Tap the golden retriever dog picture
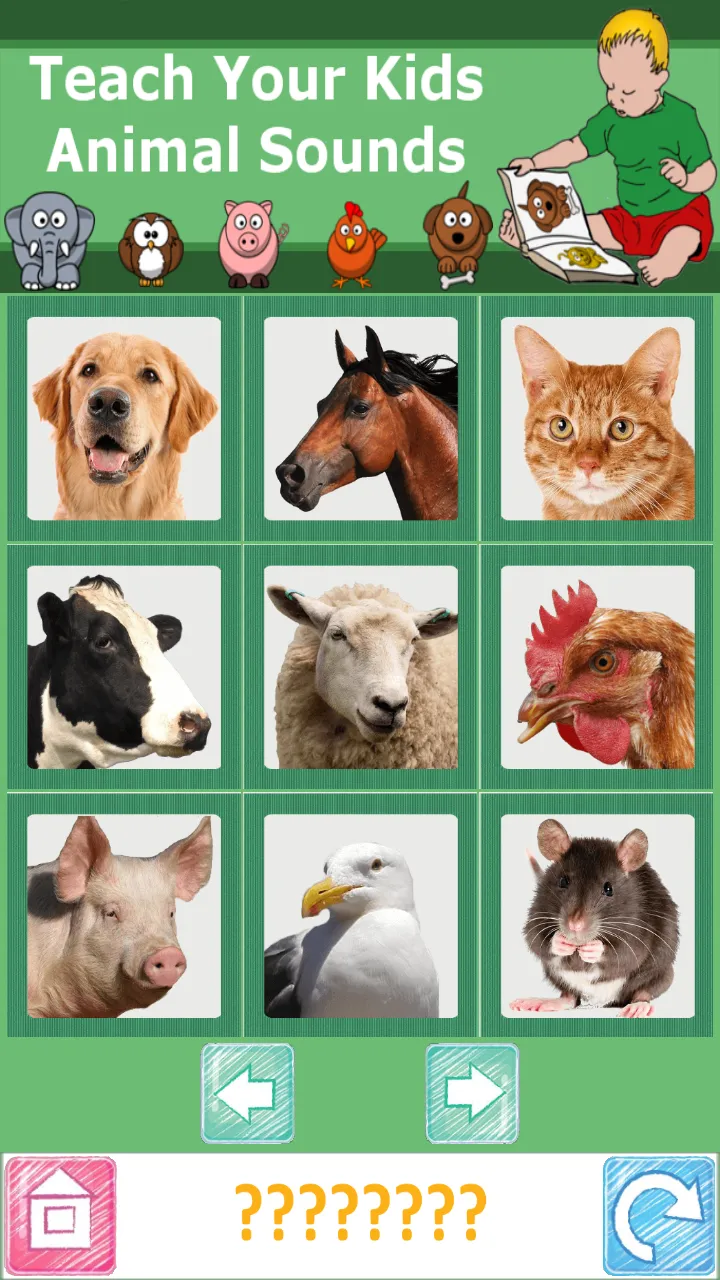Image resolution: width=720 pixels, height=1280 pixels. point(124,418)
